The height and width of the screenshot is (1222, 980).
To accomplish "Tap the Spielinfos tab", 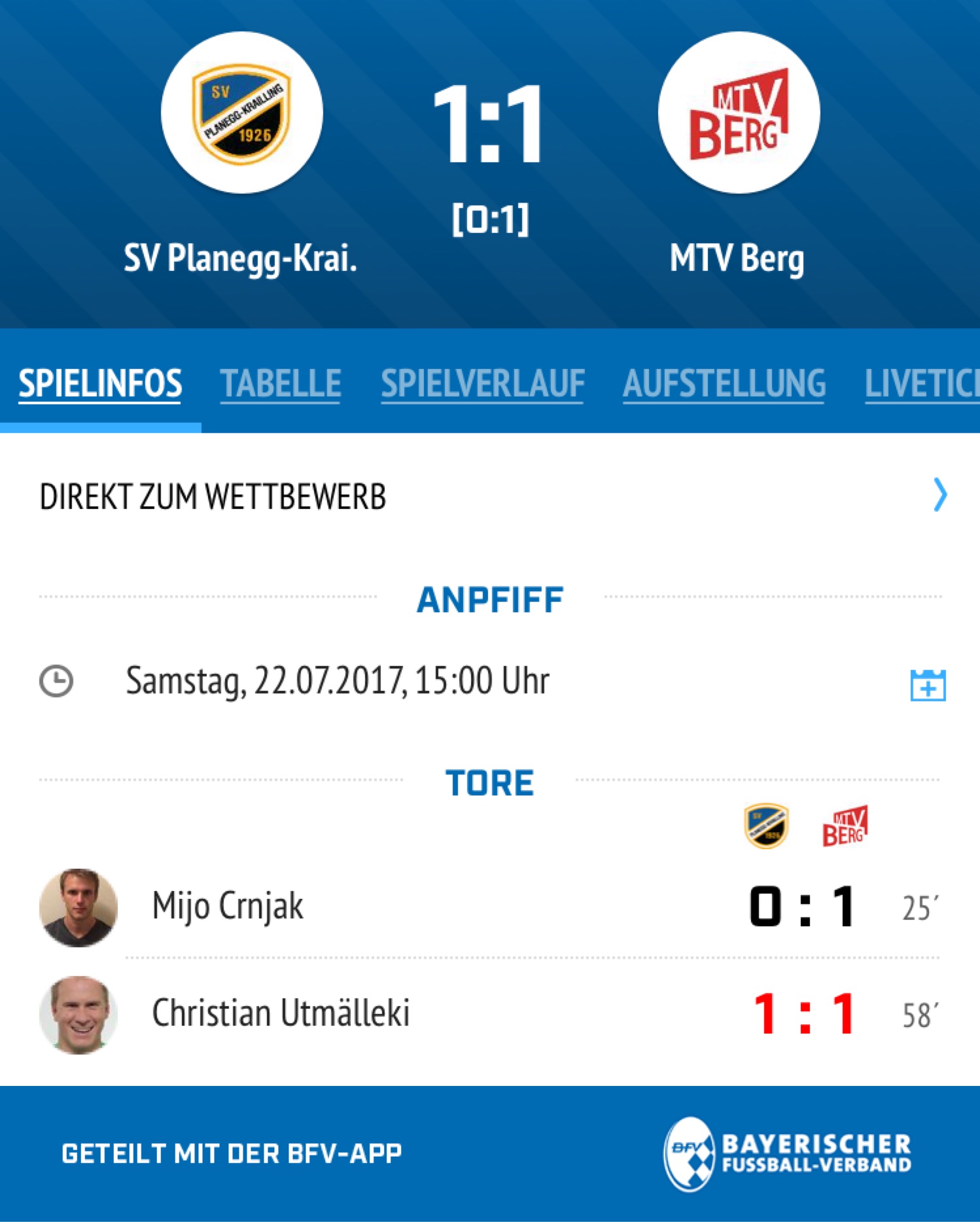I will [x=100, y=383].
